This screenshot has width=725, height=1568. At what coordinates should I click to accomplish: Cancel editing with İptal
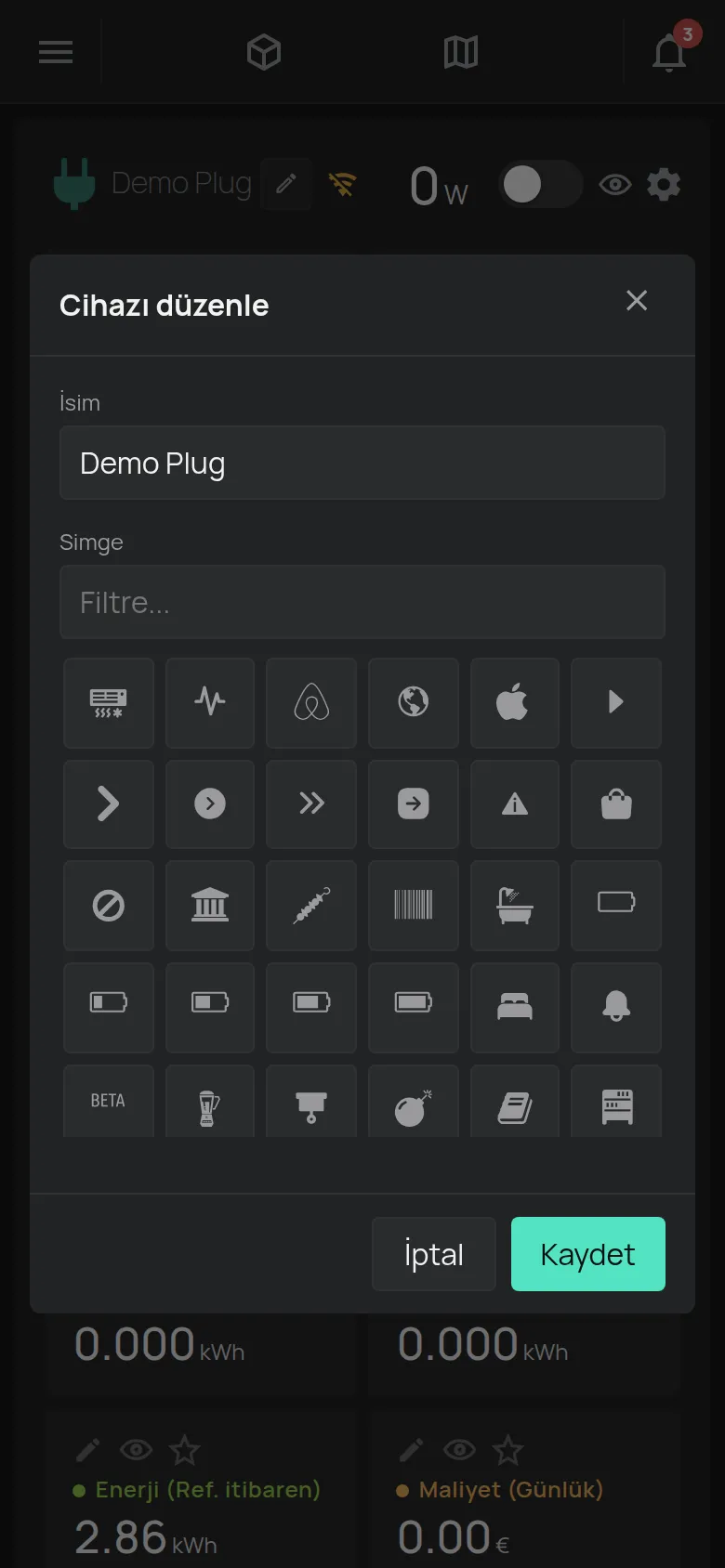(x=434, y=1254)
